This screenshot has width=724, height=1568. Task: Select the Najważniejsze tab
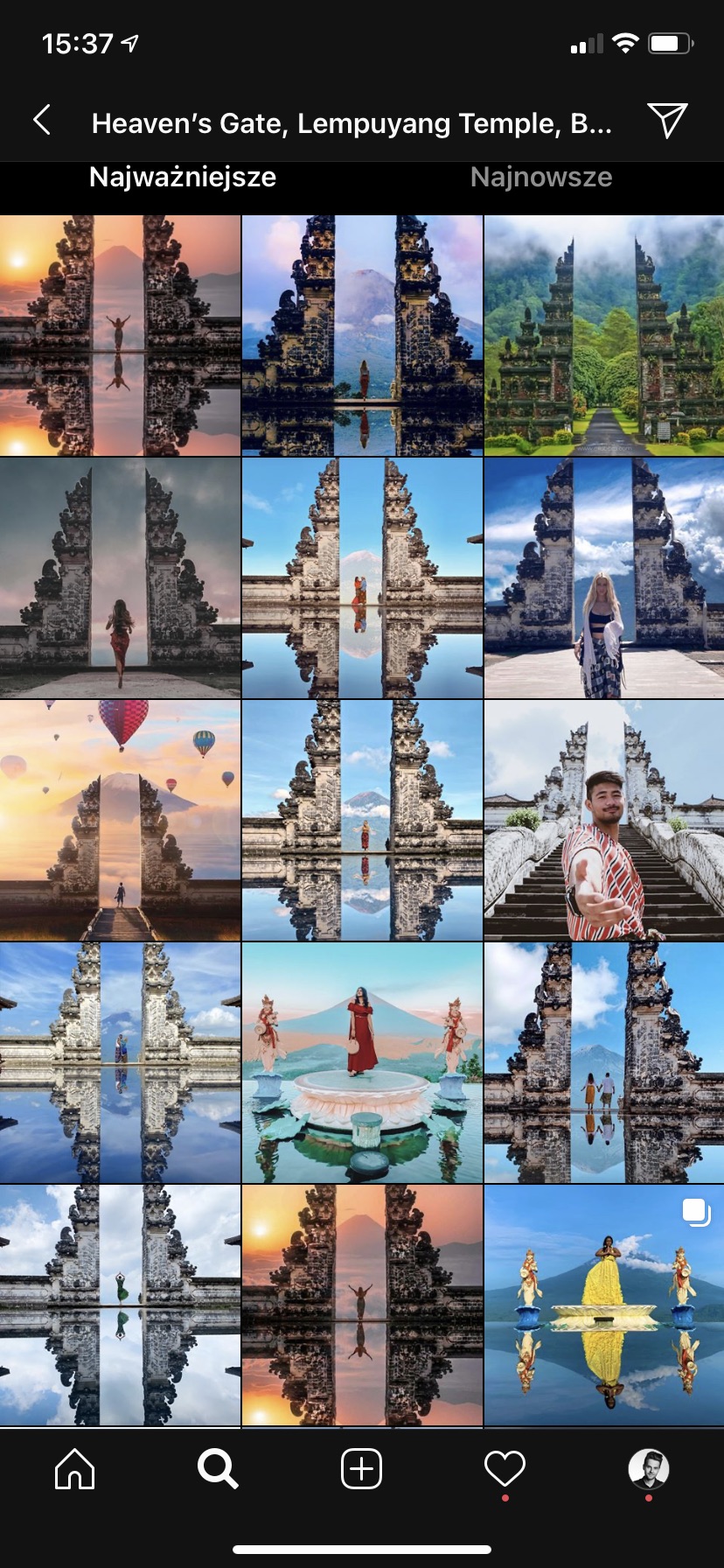click(x=183, y=178)
